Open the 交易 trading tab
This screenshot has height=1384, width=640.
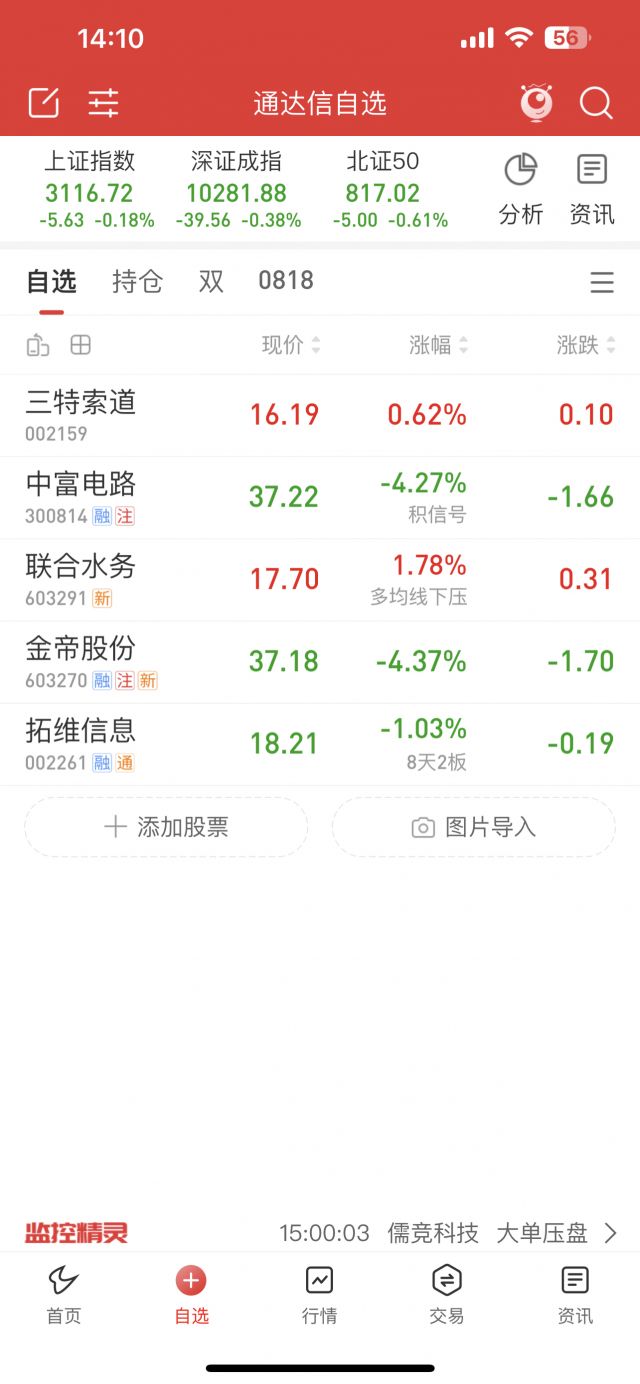[x=447, y=1295]
